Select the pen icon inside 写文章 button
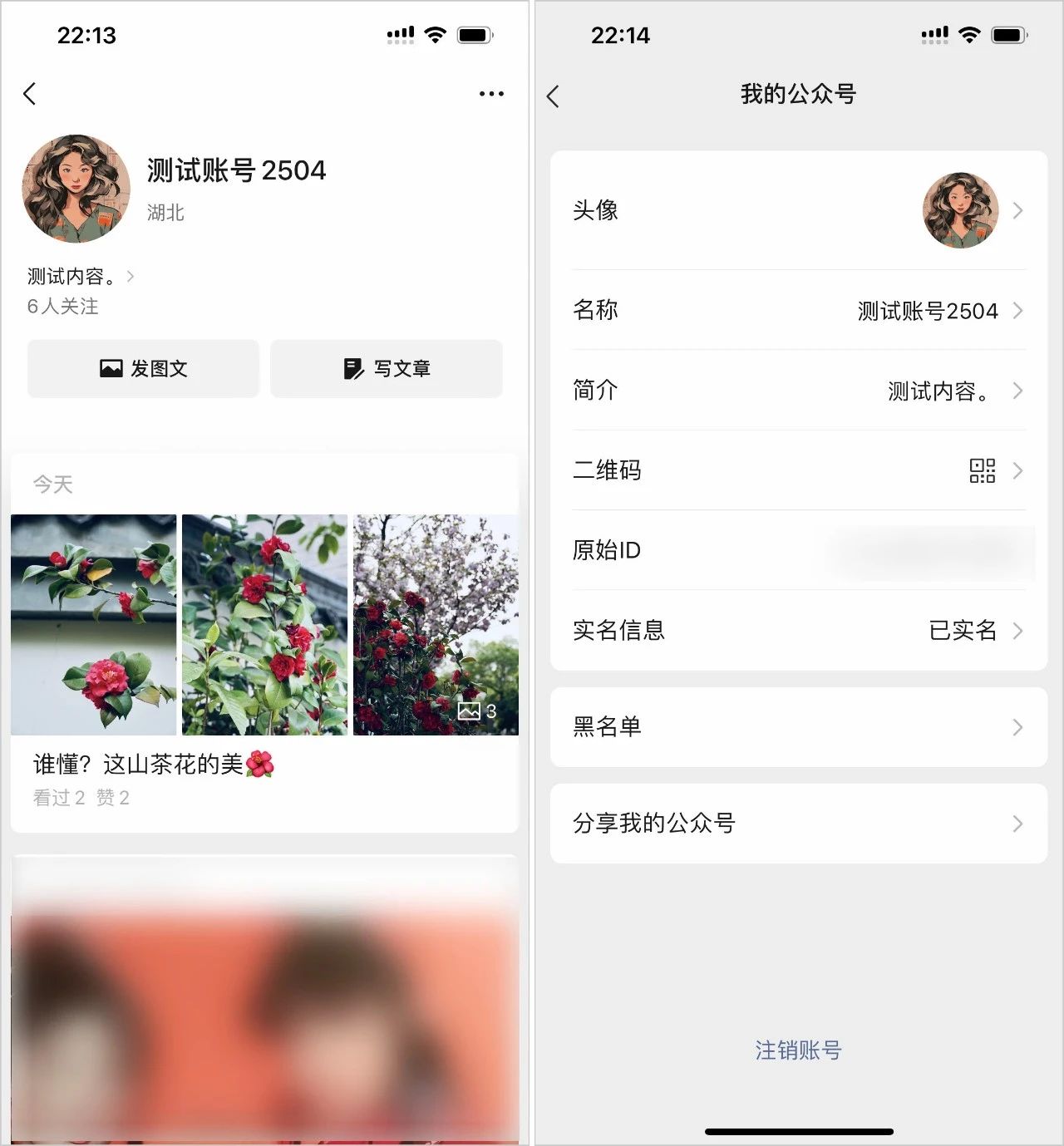Viewport: 1064px width, 1146px height. (352, 368)
